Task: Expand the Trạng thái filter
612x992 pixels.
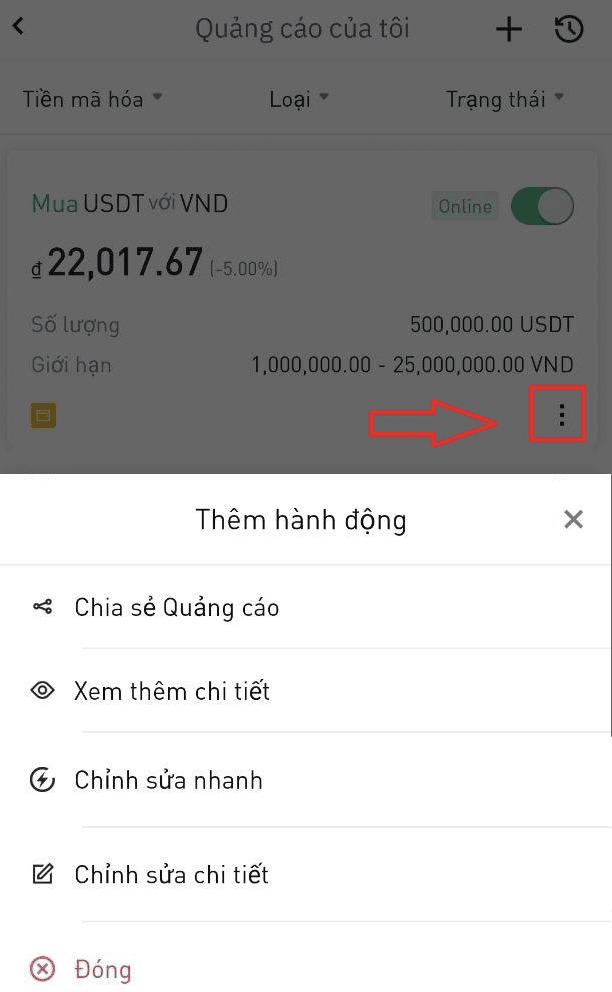Action: tap(504, 99)
